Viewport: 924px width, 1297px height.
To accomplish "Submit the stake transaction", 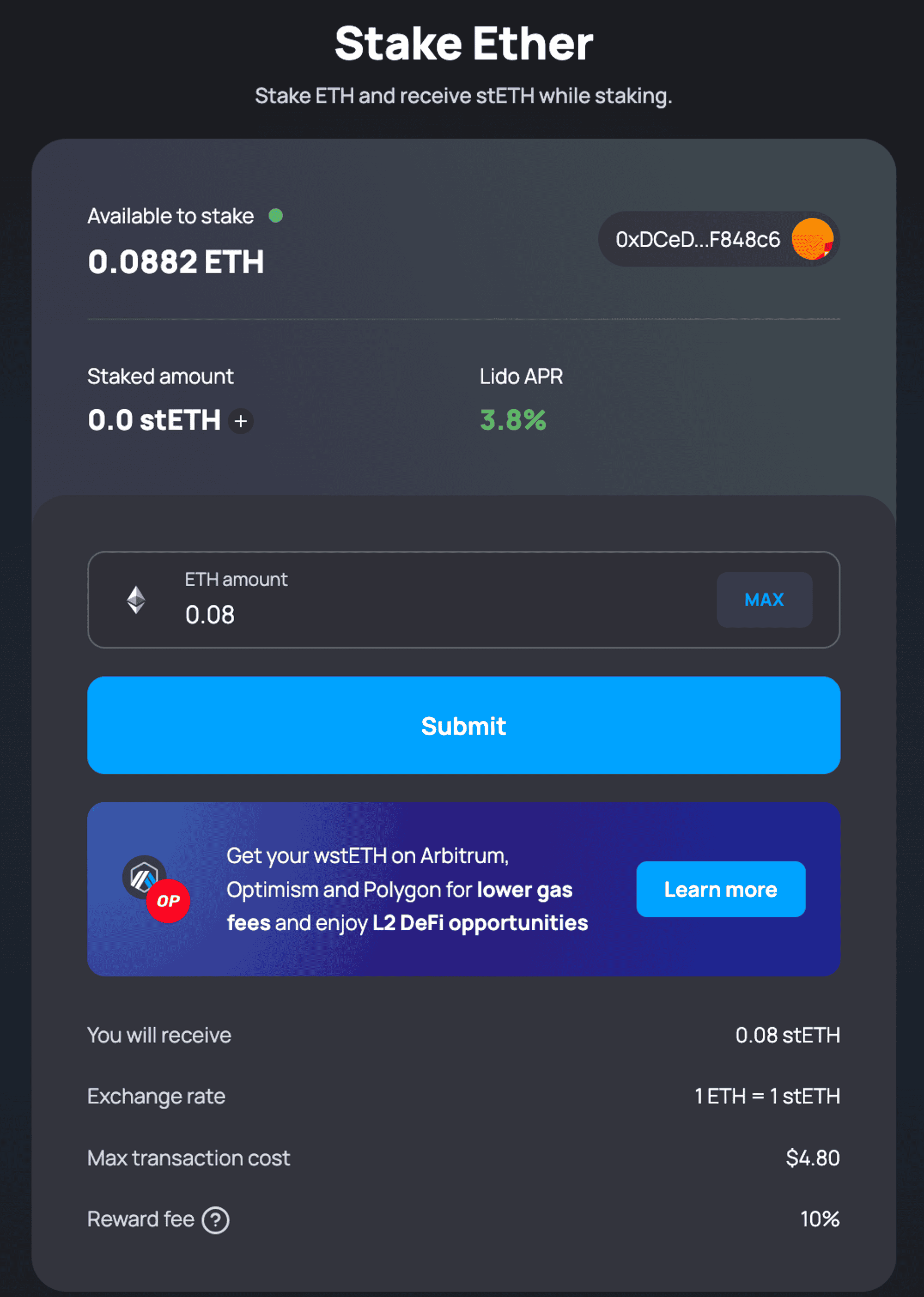I will click(463, 725).
